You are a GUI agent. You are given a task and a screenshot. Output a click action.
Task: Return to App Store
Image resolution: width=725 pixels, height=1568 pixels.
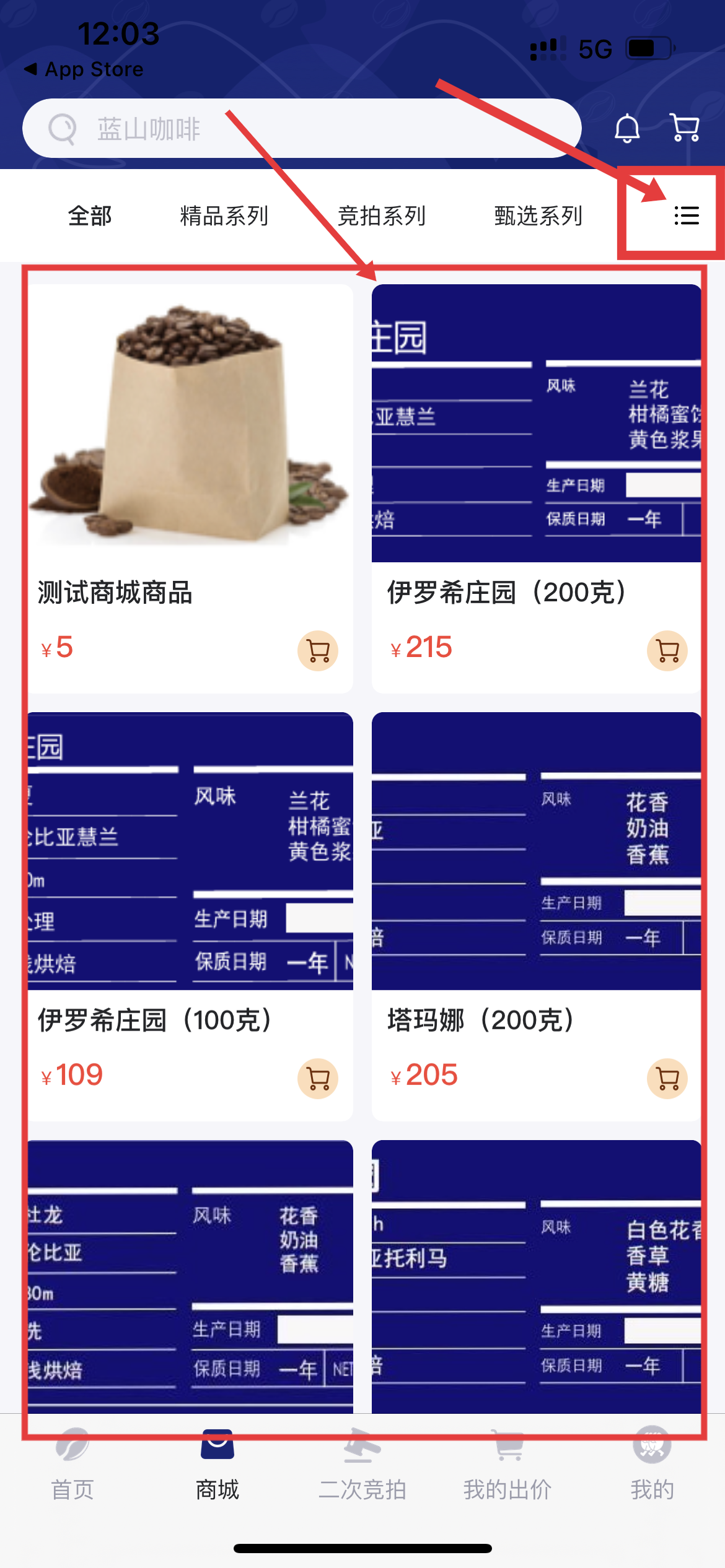(84, 69)
